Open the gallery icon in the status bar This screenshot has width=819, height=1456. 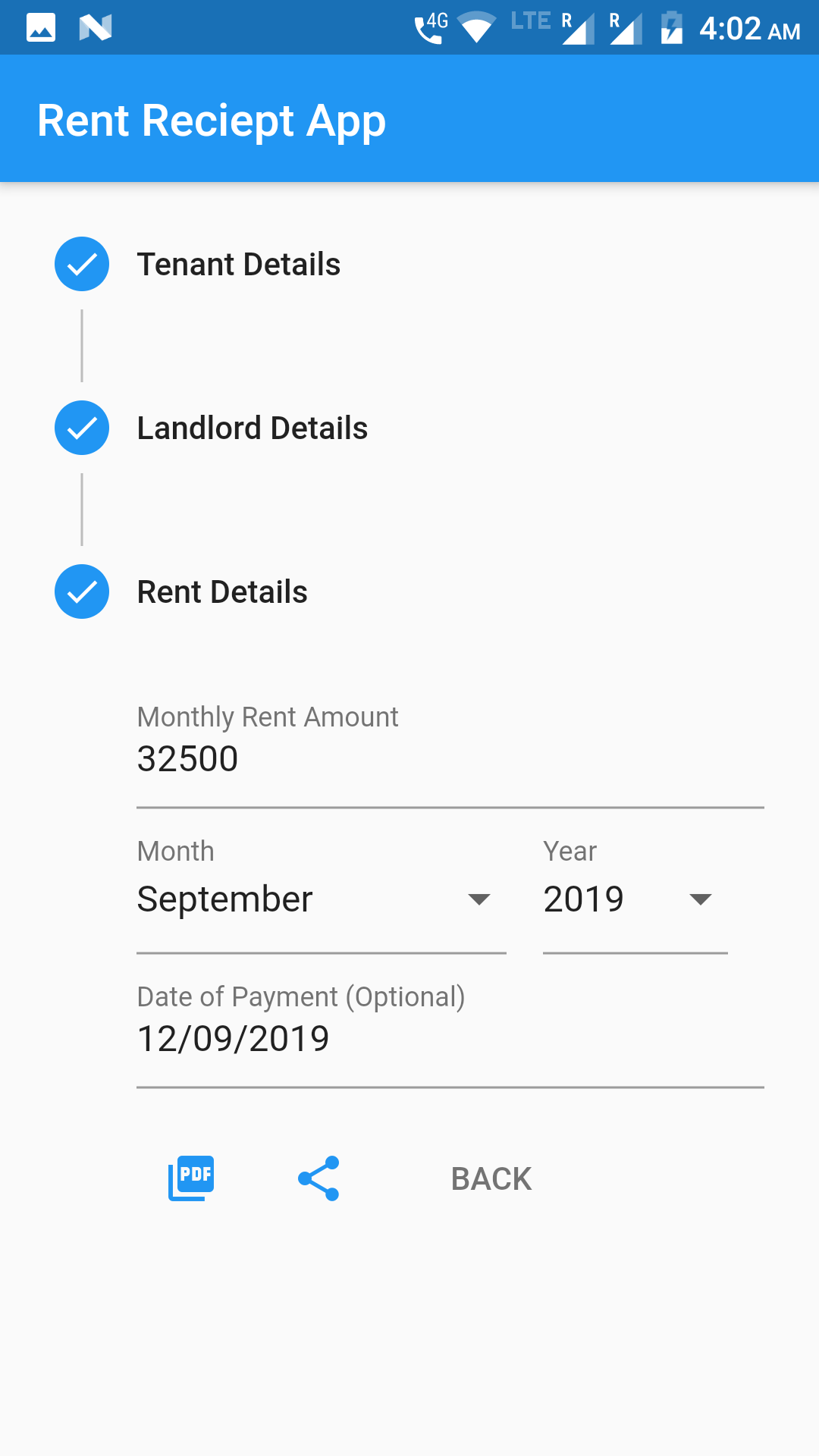click(39, 27)
